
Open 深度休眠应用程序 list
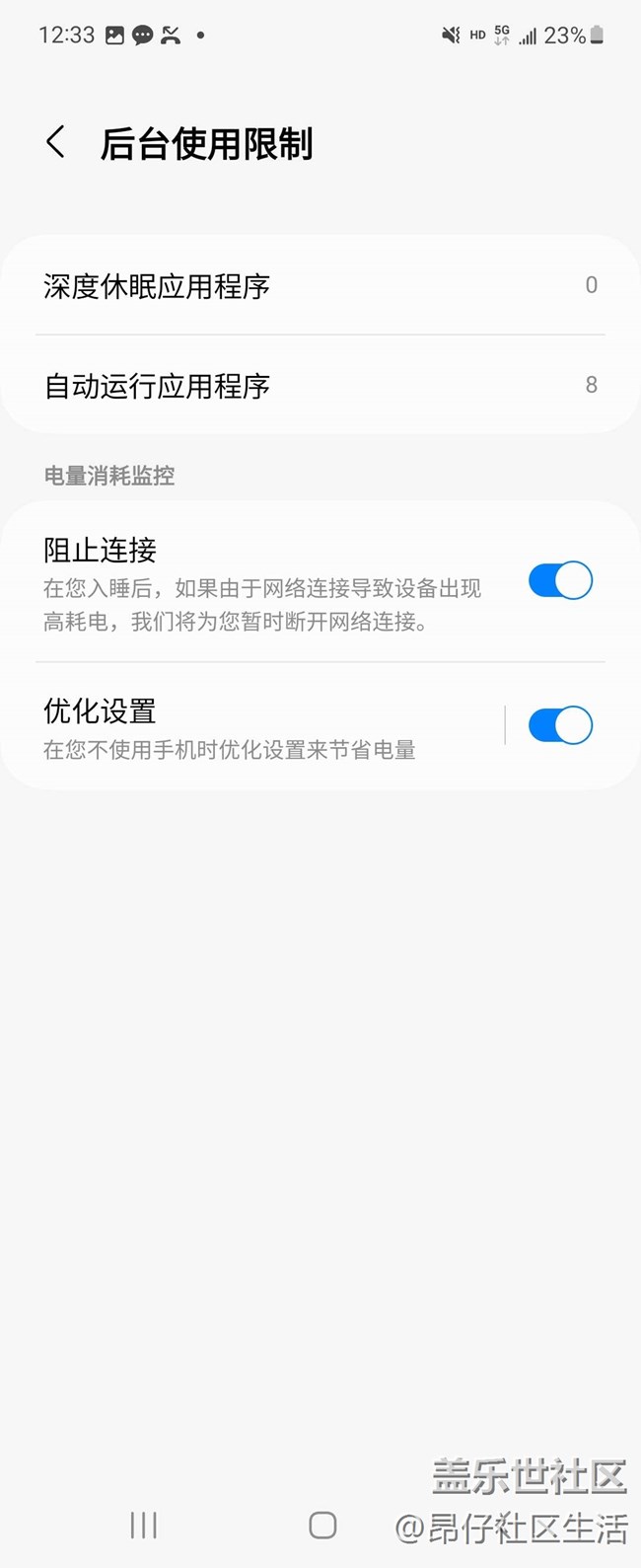320,285
